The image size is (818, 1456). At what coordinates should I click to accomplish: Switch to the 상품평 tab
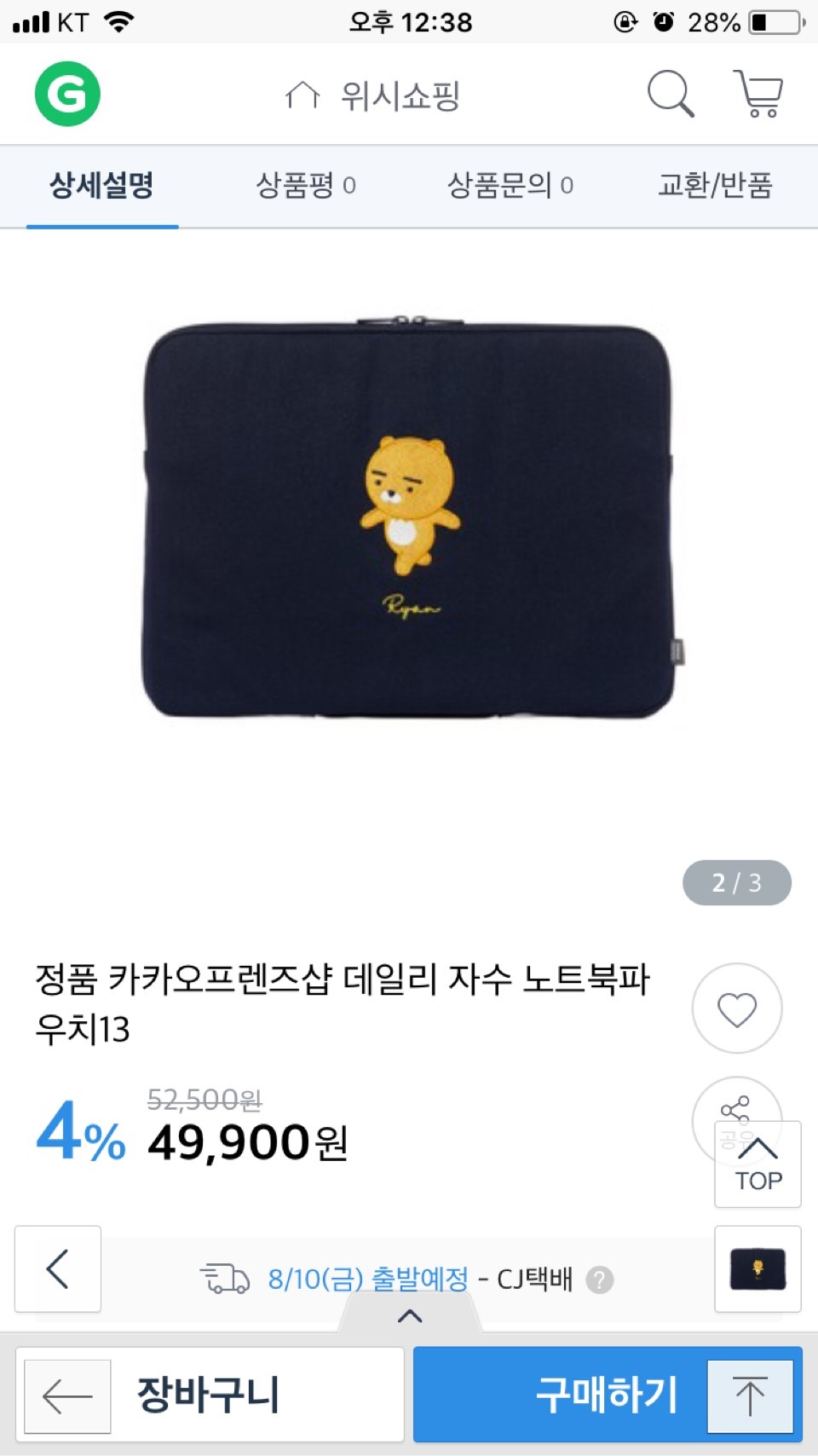pyautogui.click(x=306, y=185)
